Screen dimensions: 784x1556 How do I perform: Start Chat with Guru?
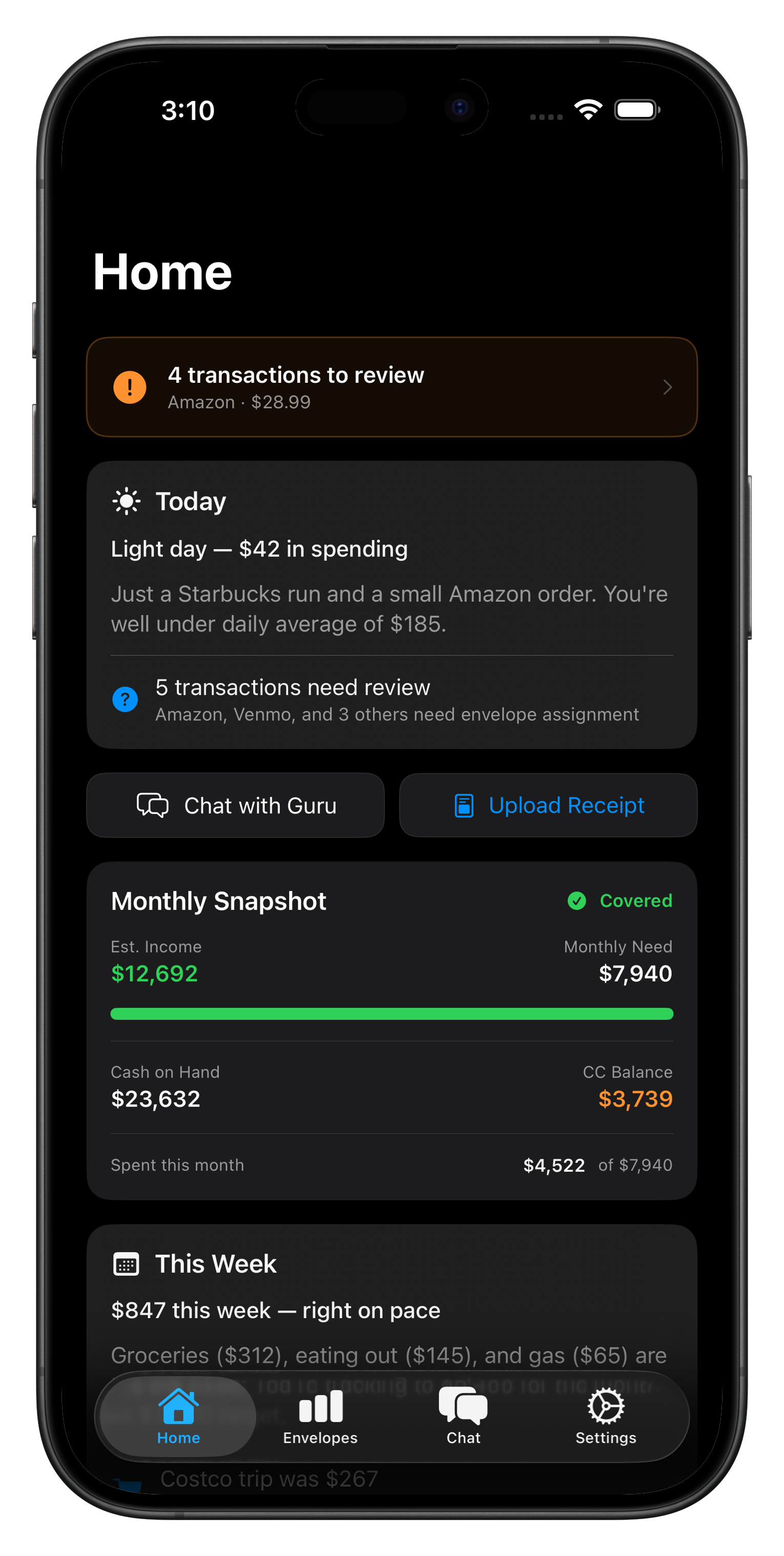click(236, 805)
